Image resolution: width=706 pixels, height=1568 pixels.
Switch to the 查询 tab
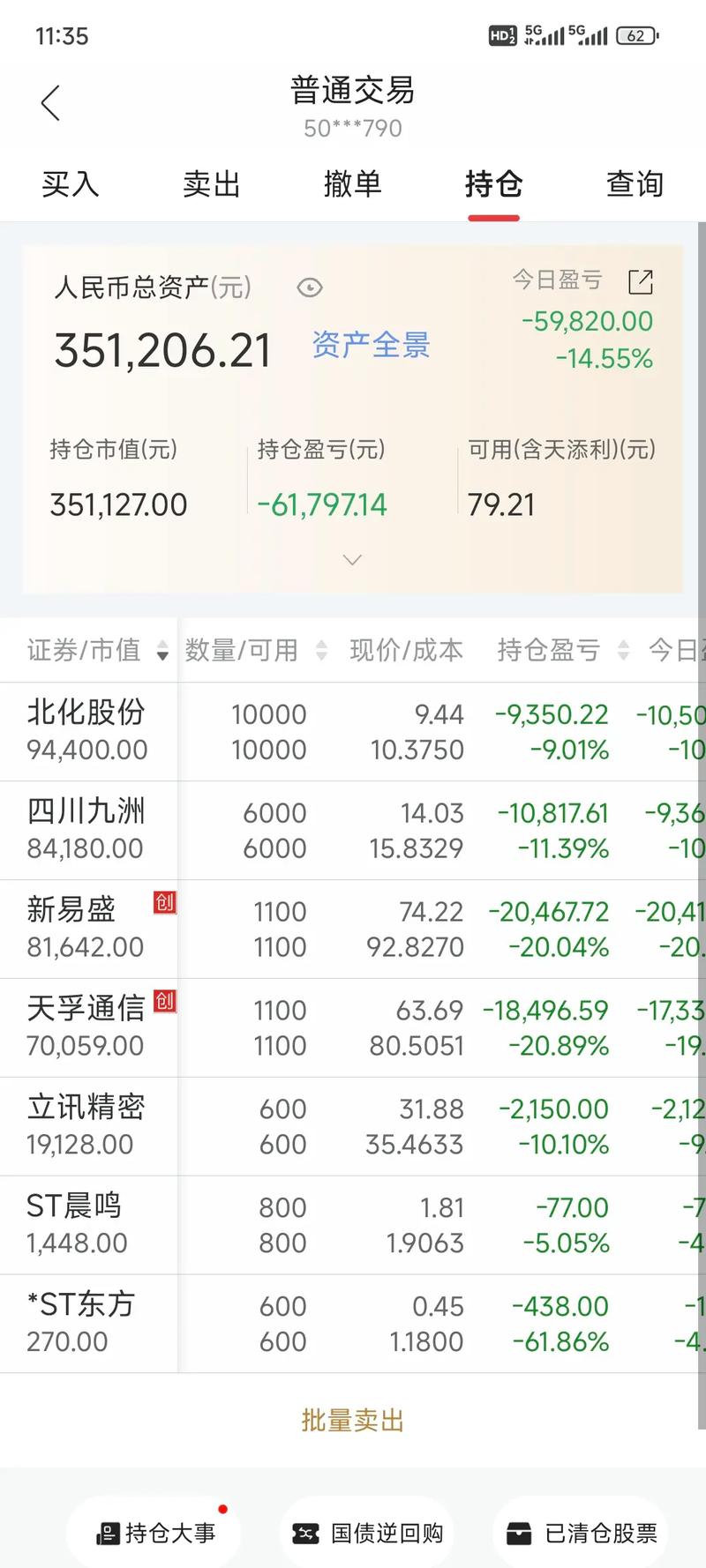pyautogui.click(x=634, y=184)
